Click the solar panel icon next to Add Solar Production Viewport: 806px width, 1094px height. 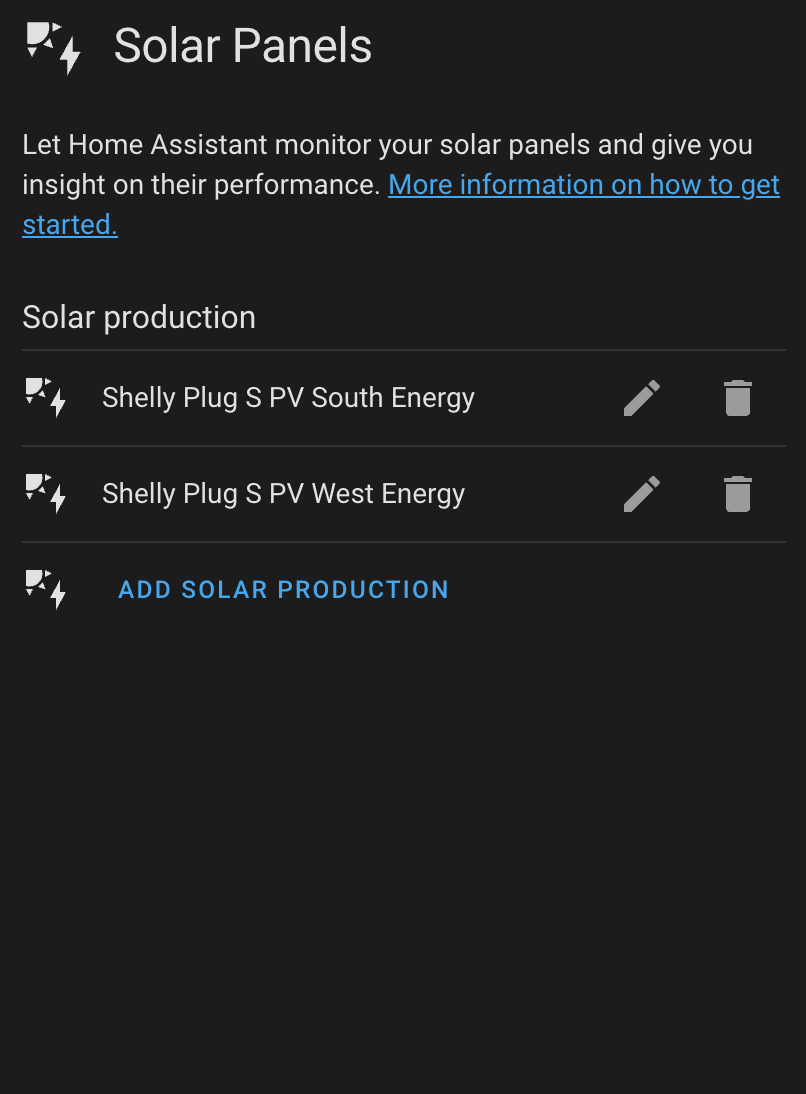click(x=45, y=590)
